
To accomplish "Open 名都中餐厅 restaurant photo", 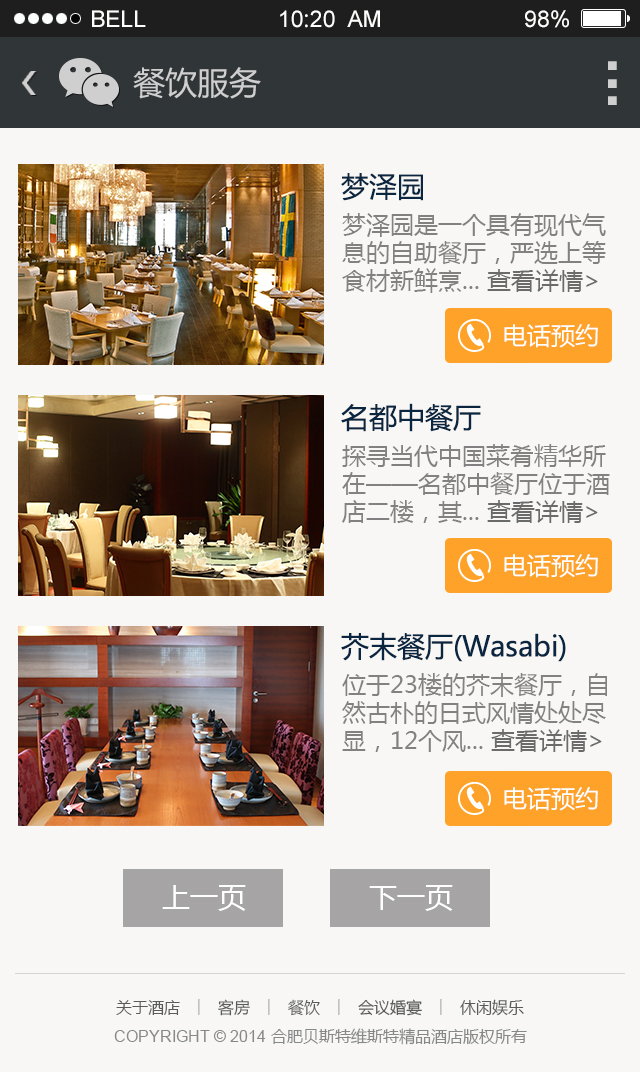I will pos(171,496).
